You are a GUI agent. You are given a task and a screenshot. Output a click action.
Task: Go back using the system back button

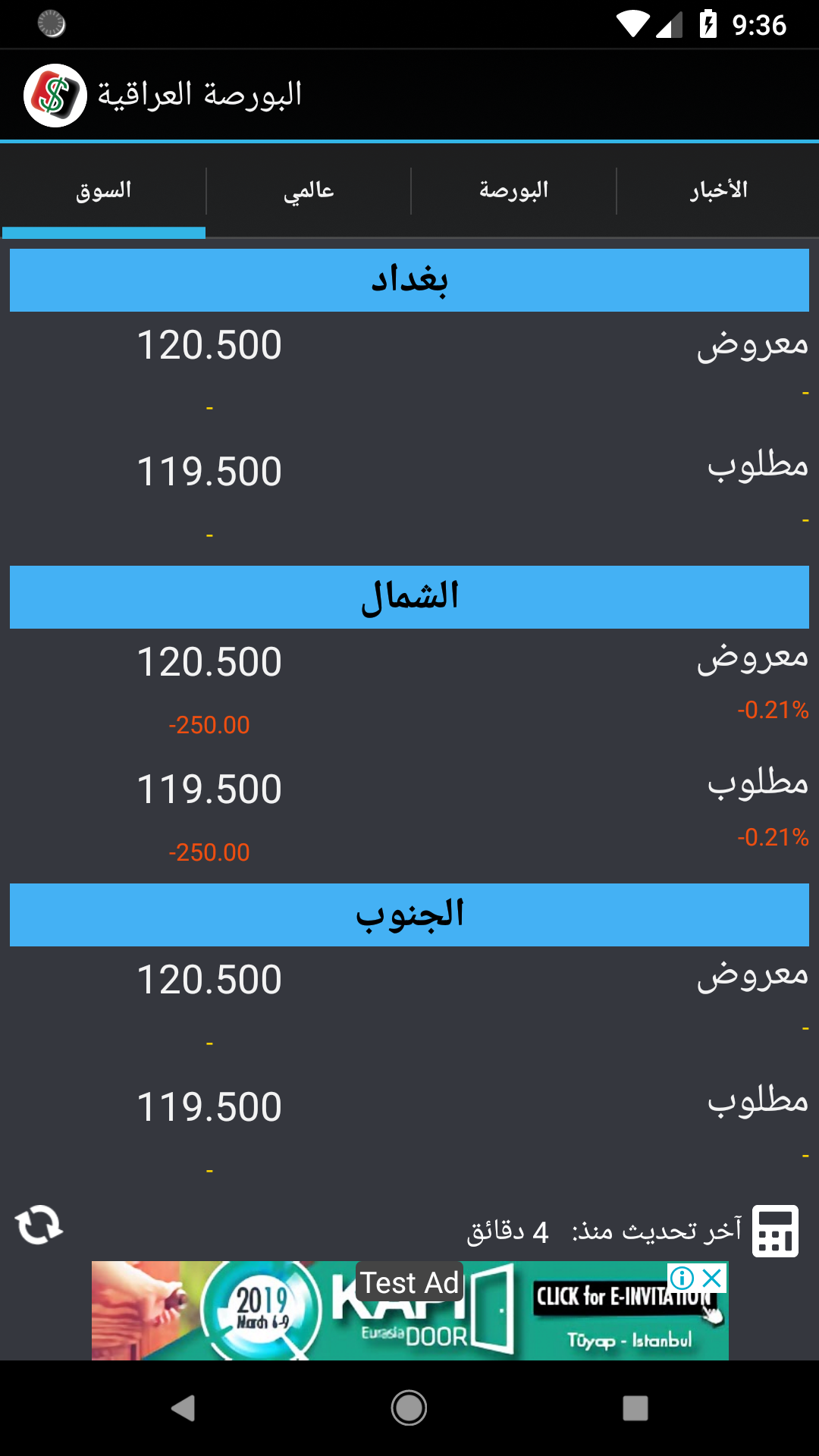(183, 1408)
